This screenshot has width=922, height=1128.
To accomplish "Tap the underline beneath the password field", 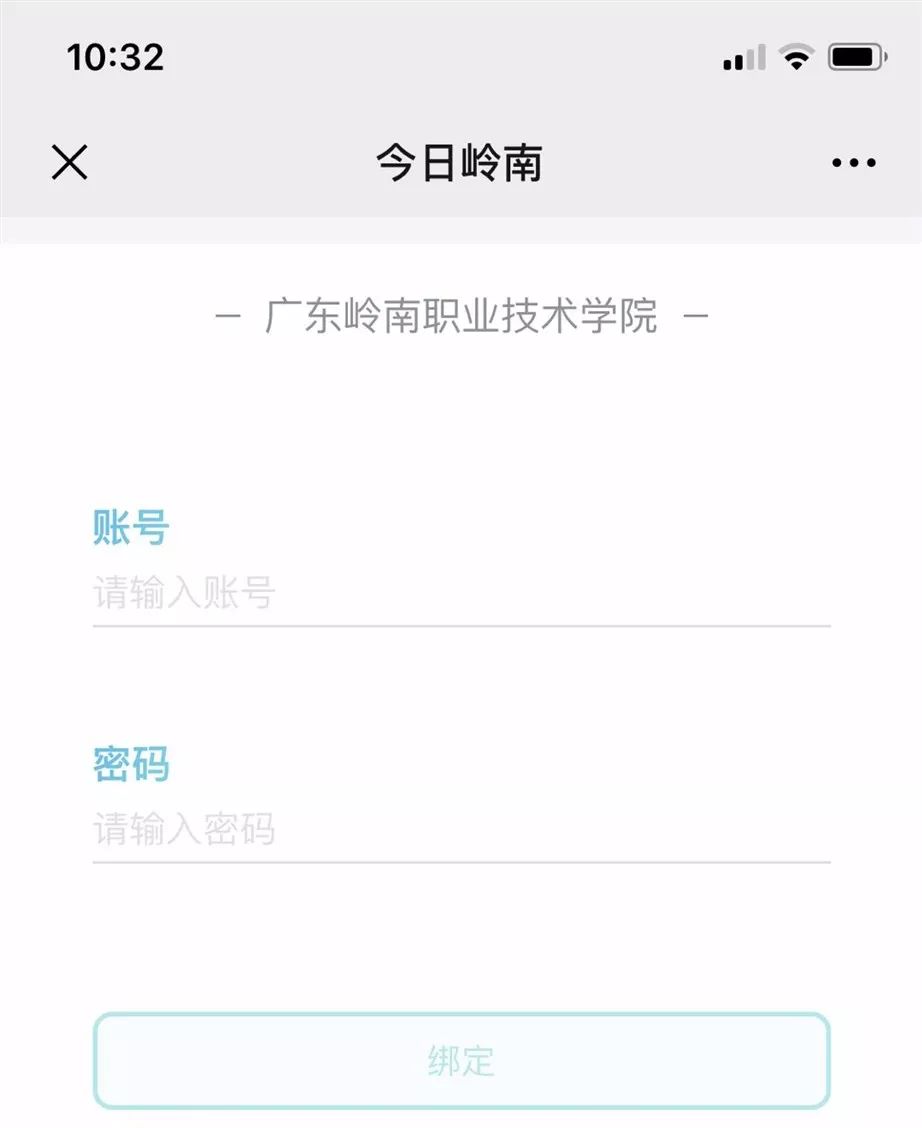I will (x=460, y=862).
